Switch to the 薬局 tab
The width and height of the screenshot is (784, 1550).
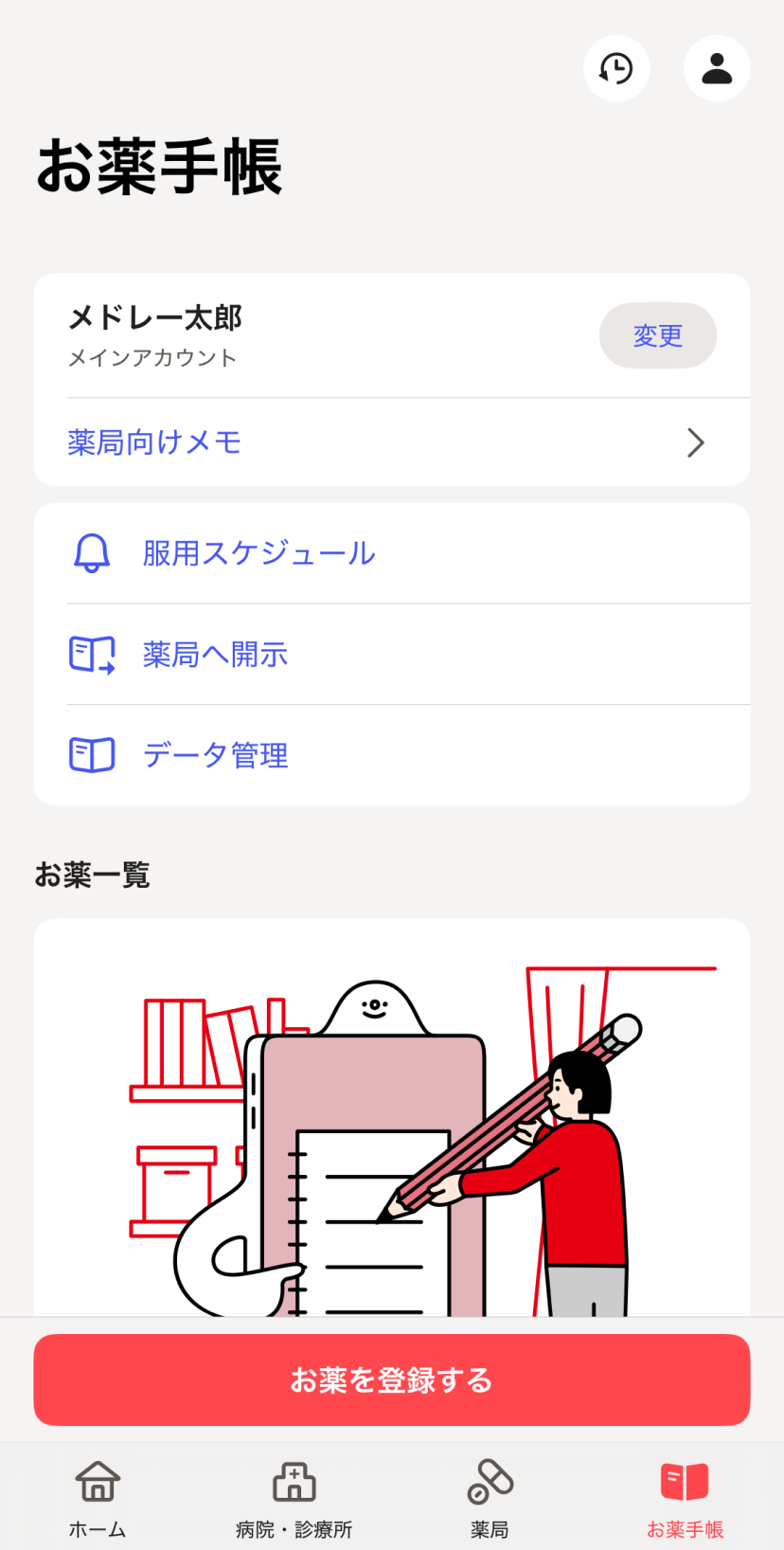click(x=490, y=1497)
